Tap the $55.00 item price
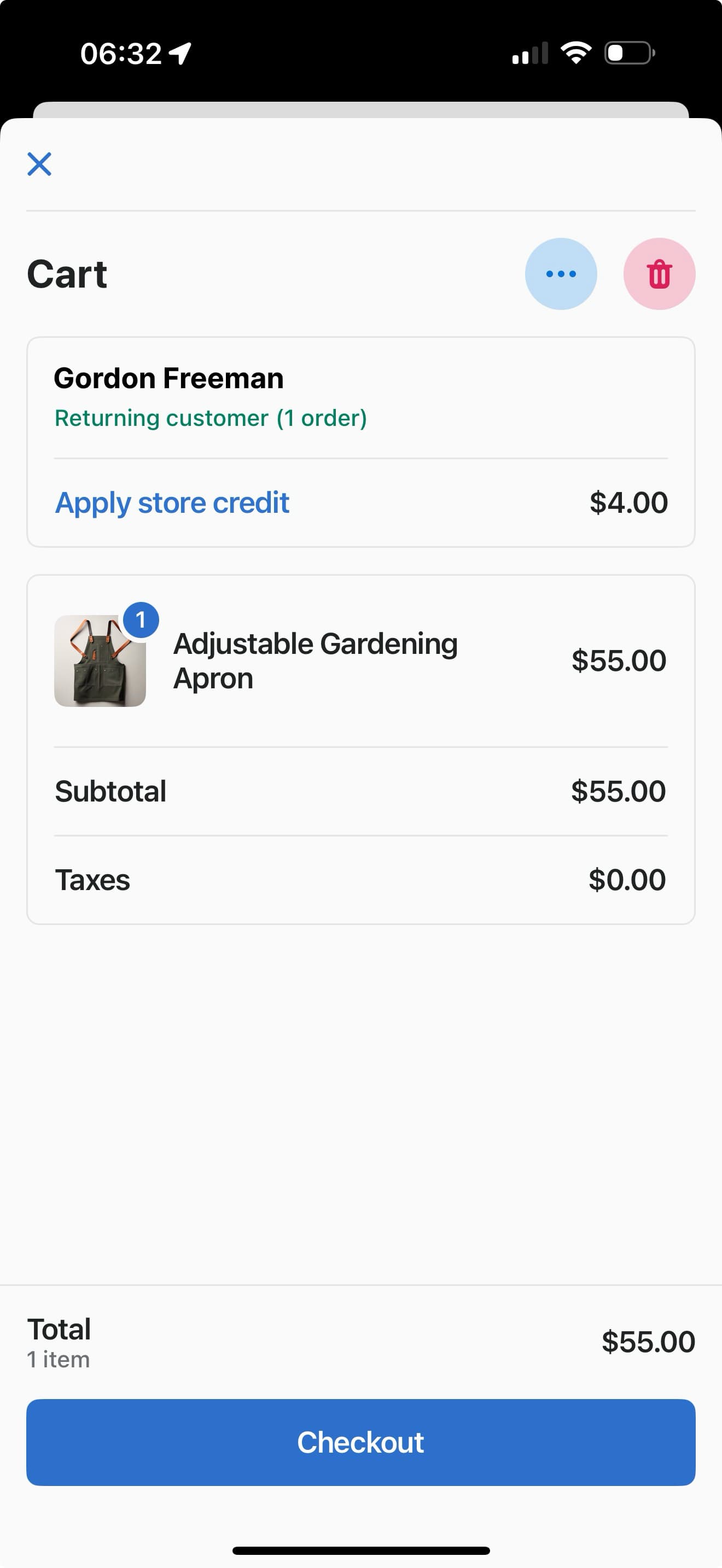722x1568 pixels. (618, 660)
